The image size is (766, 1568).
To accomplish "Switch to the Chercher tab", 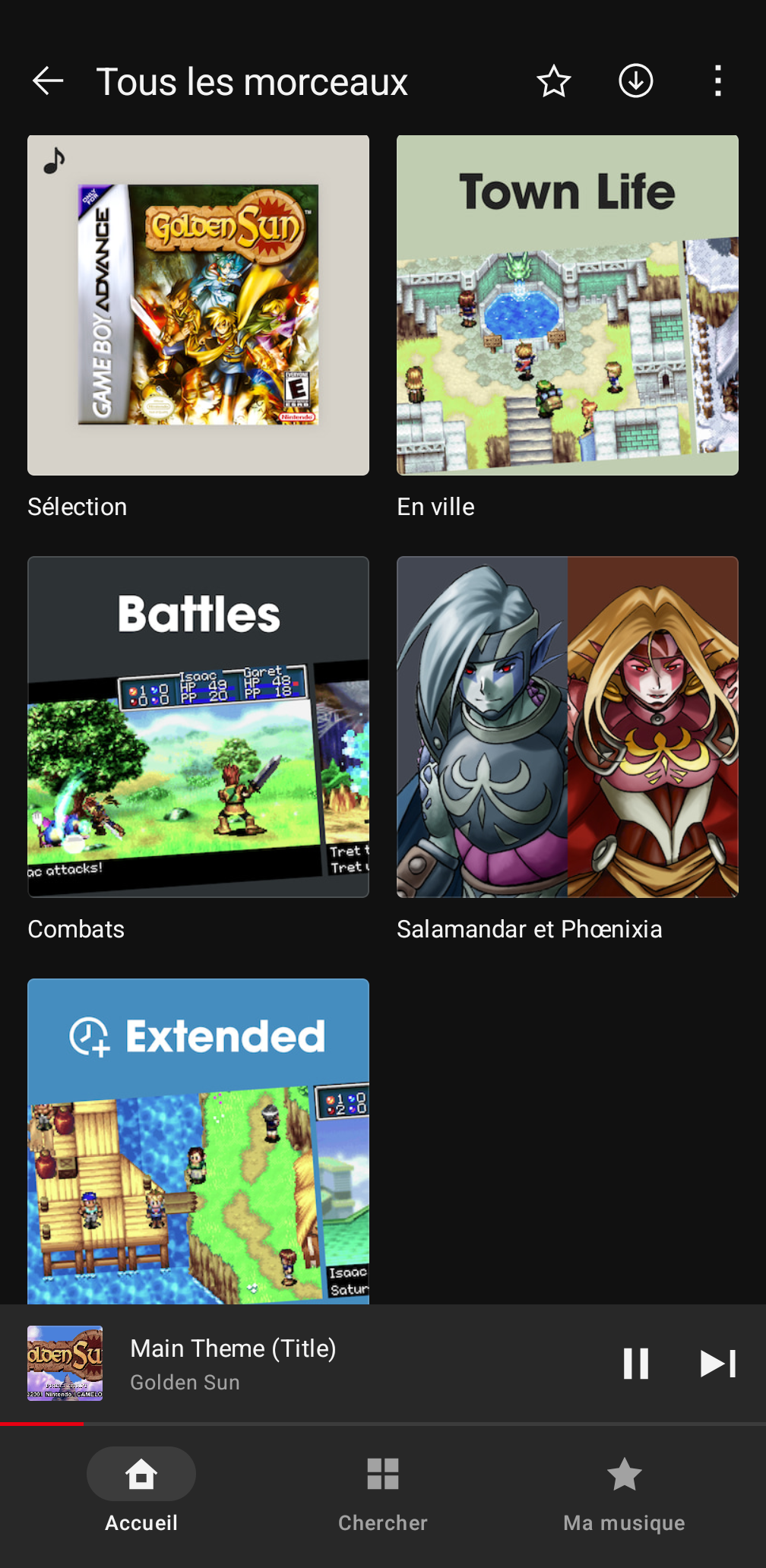I will pos(383,1491).
